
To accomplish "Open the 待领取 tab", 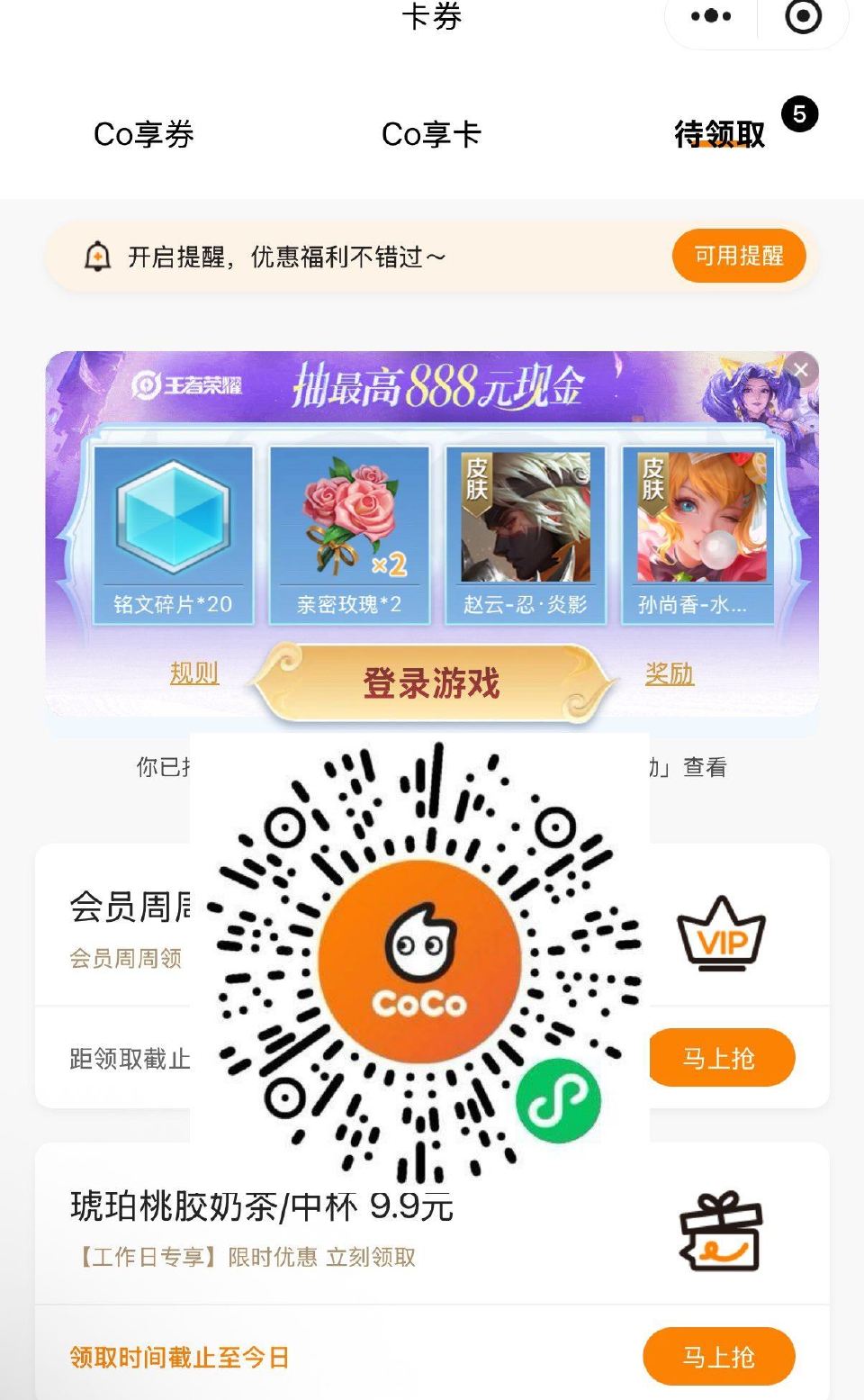I will click(720, 135).
